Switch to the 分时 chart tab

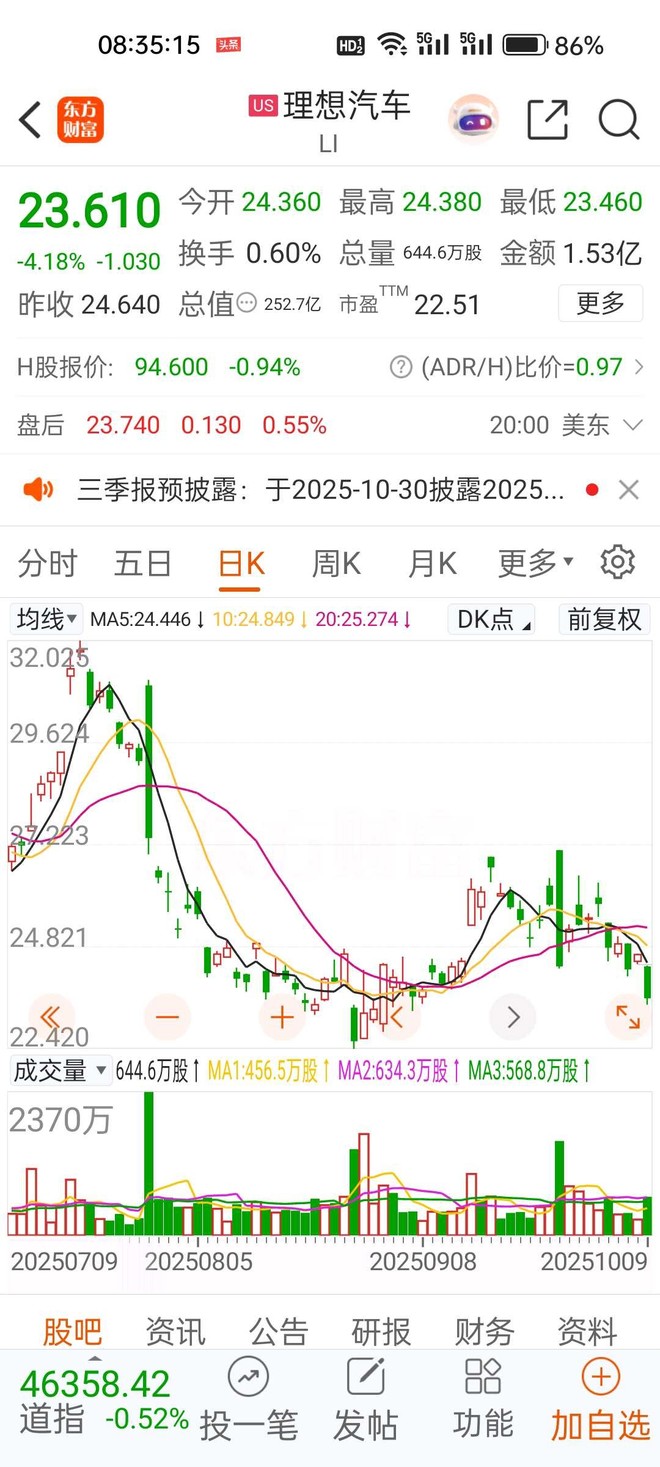[x=47, y=563]
